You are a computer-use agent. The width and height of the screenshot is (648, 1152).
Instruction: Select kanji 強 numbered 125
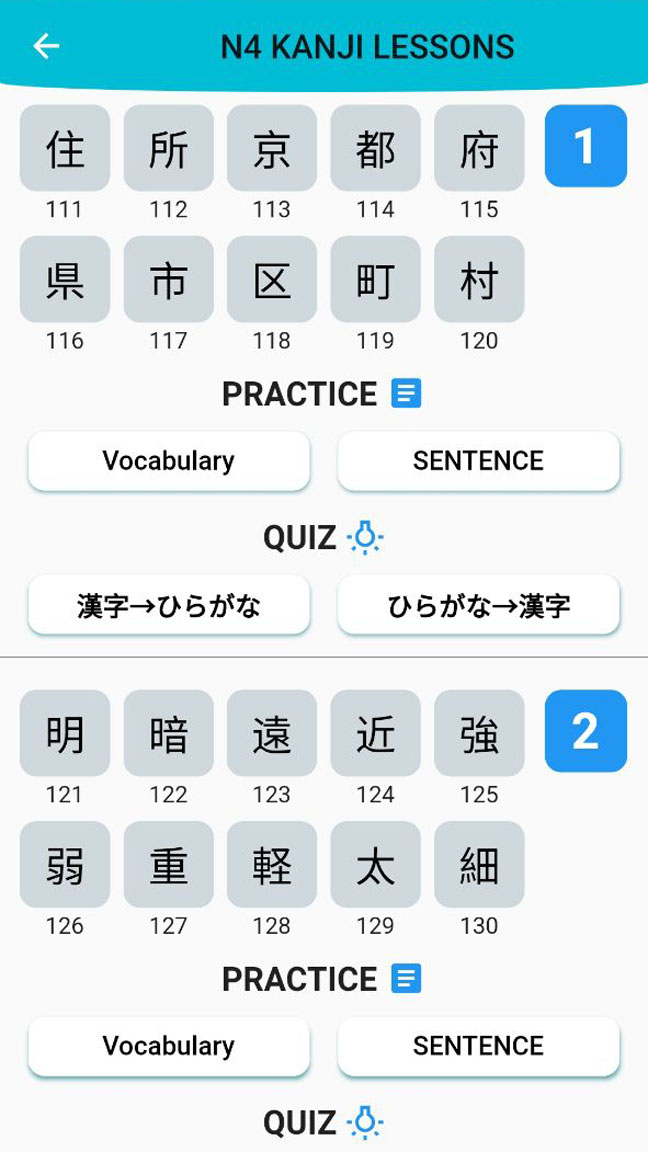point(479,732)
